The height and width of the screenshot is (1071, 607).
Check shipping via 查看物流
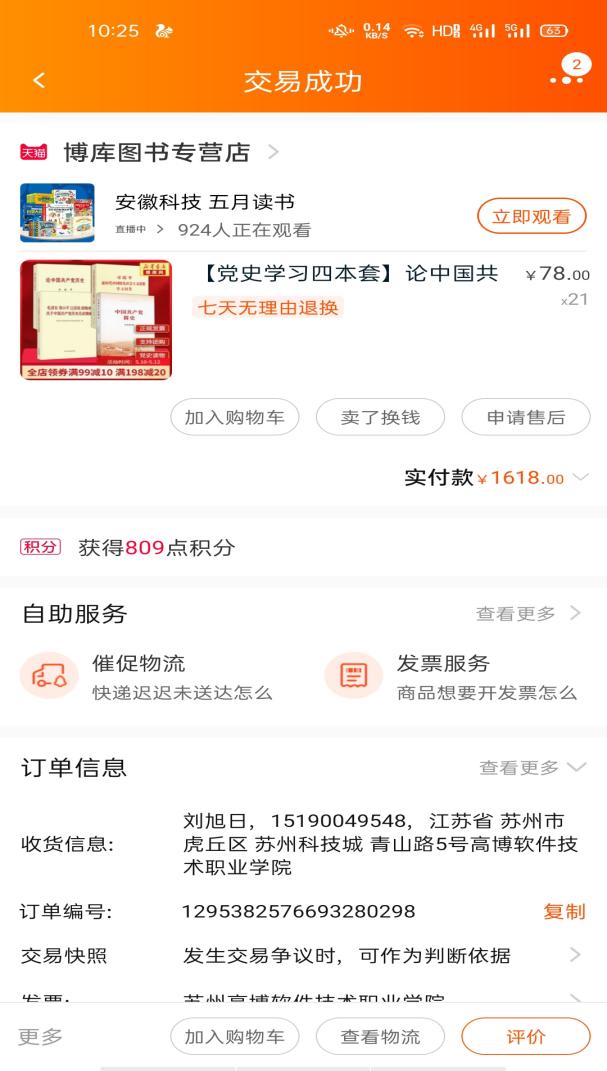(380, 1037)
